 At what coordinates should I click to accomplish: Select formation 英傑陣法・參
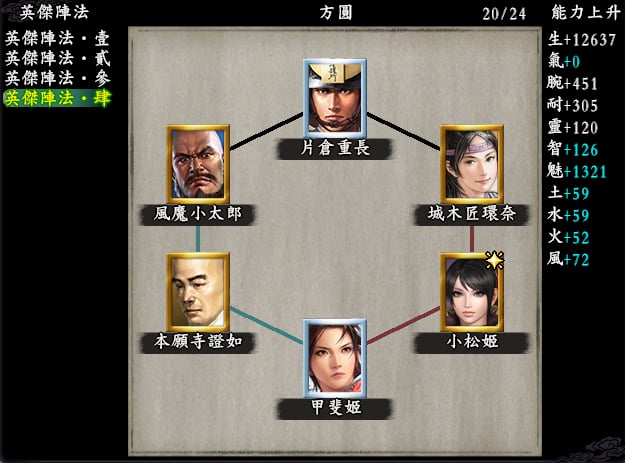point(57,77)
